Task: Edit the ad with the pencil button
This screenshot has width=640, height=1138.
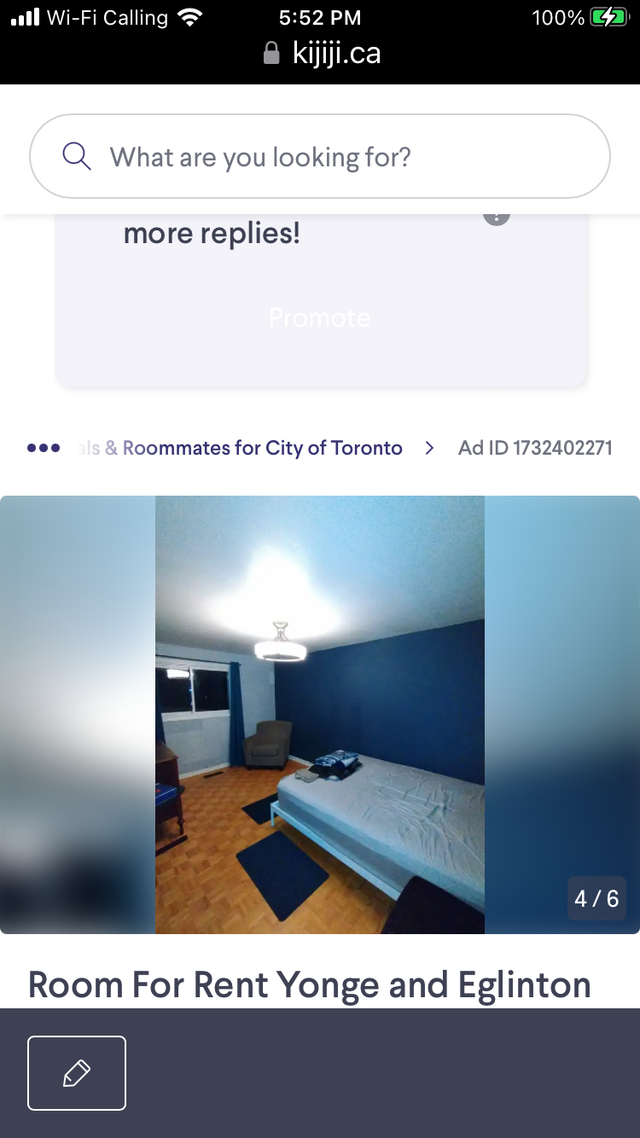Action: tap(77, 1073)
